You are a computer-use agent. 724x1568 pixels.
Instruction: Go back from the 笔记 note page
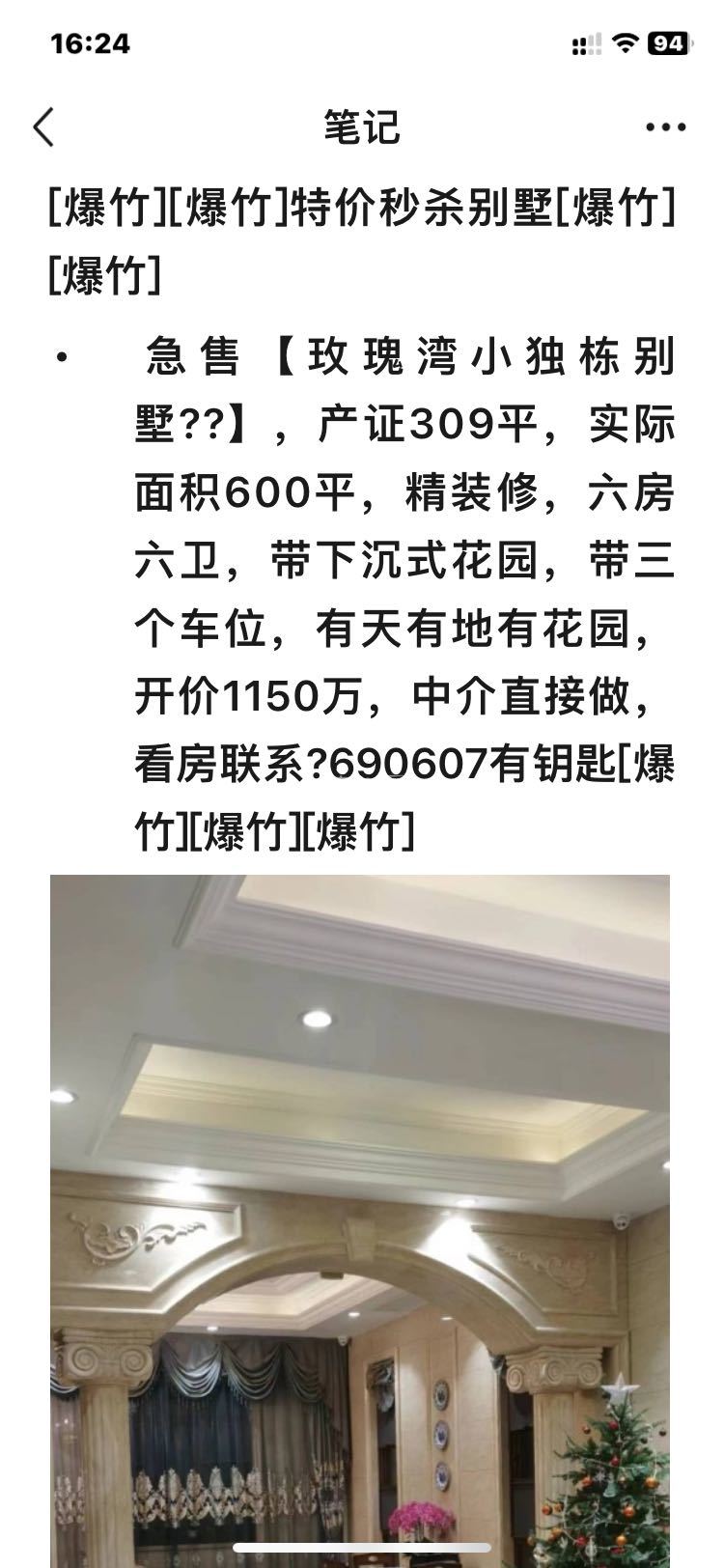pyautogui.click(x=44, y=127)
